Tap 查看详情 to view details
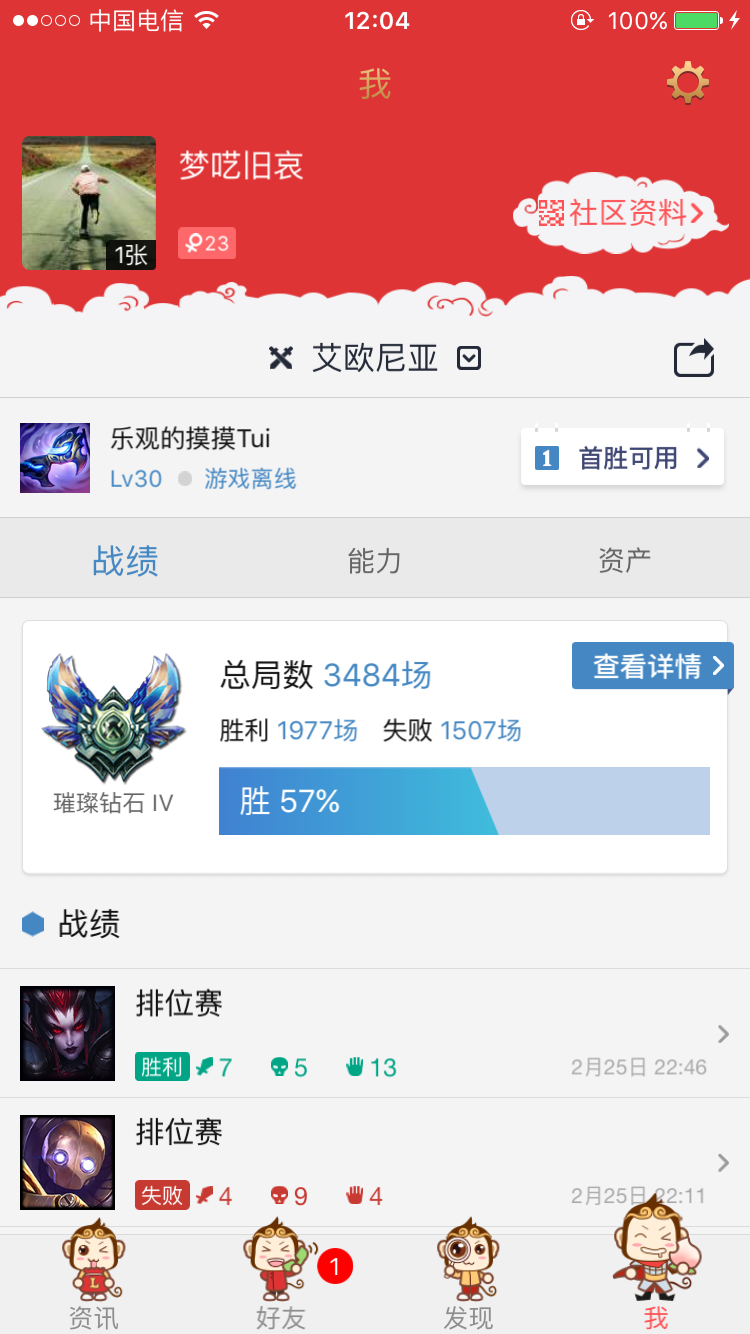The width and height of the screenshot is (750, 1334). [x=653, y=666]
